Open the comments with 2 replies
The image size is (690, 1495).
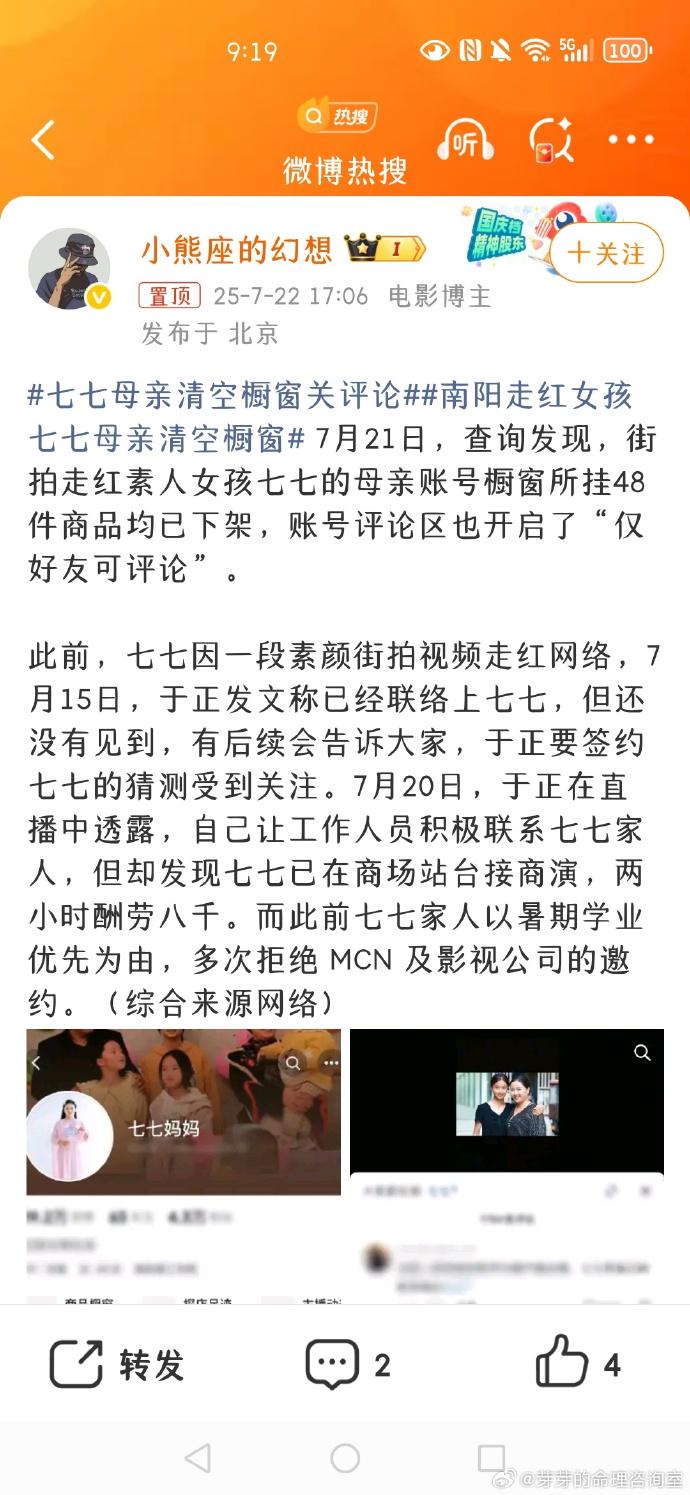(347, 1365)
